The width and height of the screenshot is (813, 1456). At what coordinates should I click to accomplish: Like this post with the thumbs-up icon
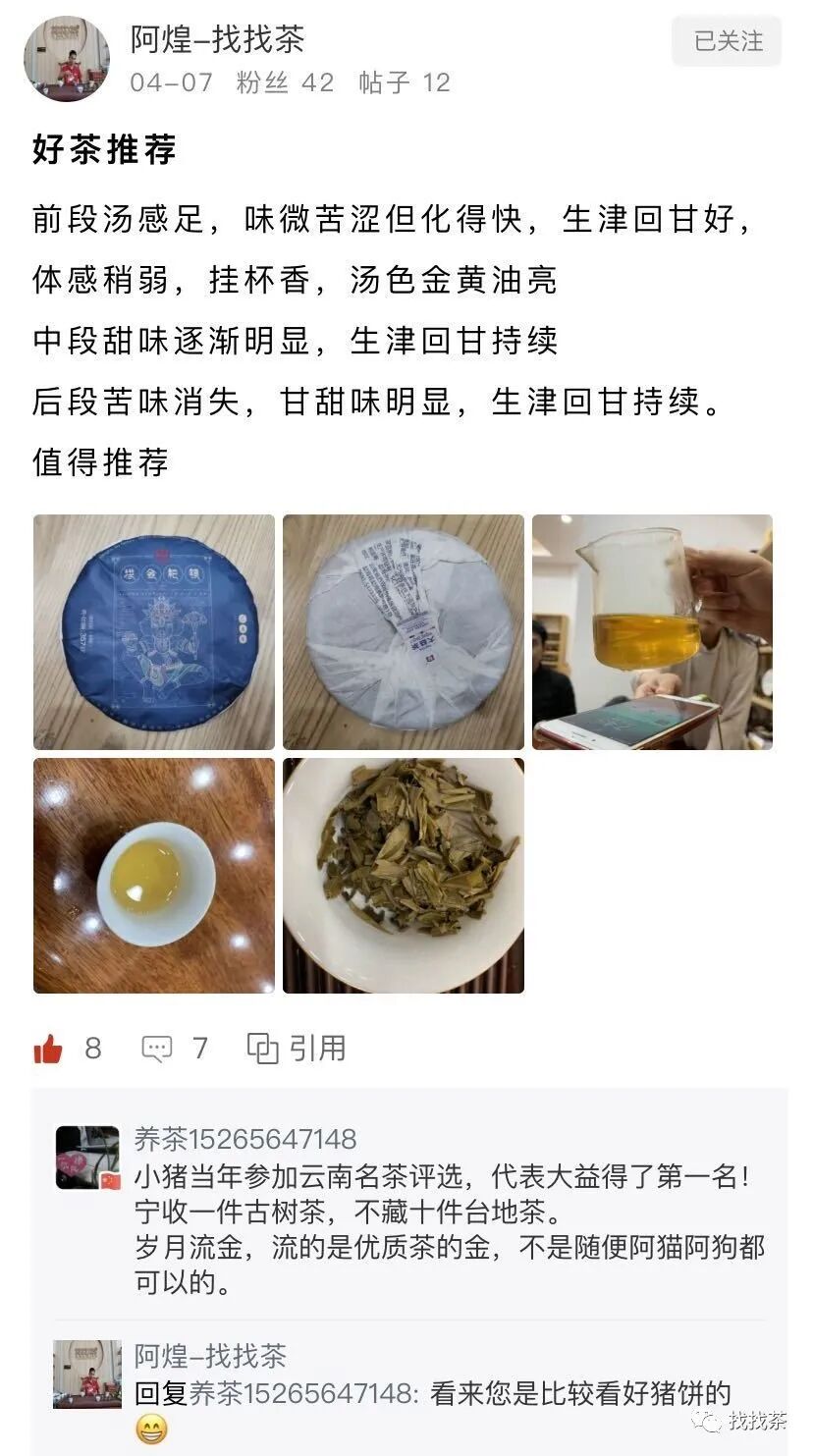click(48, 1050)
